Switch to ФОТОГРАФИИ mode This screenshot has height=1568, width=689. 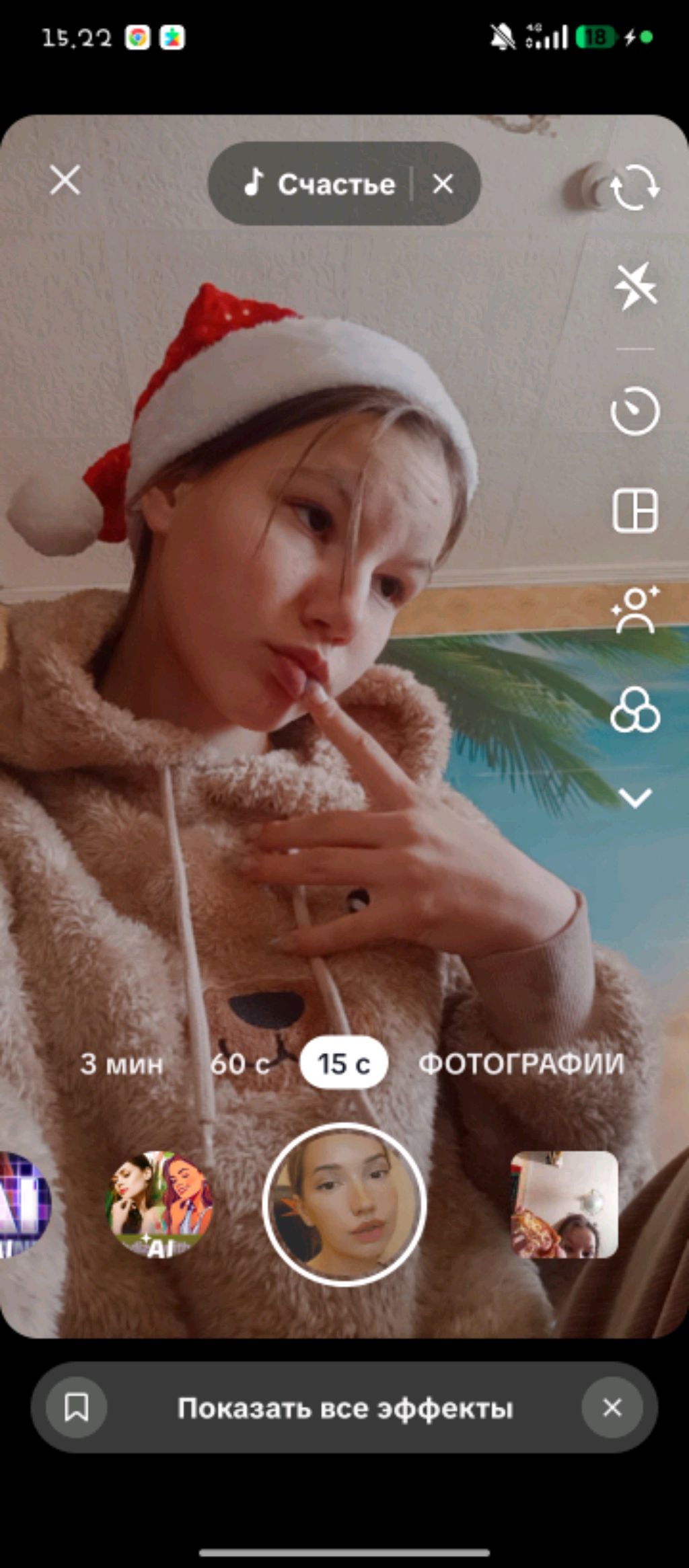pyautogui.click(x=521, y=1064)
